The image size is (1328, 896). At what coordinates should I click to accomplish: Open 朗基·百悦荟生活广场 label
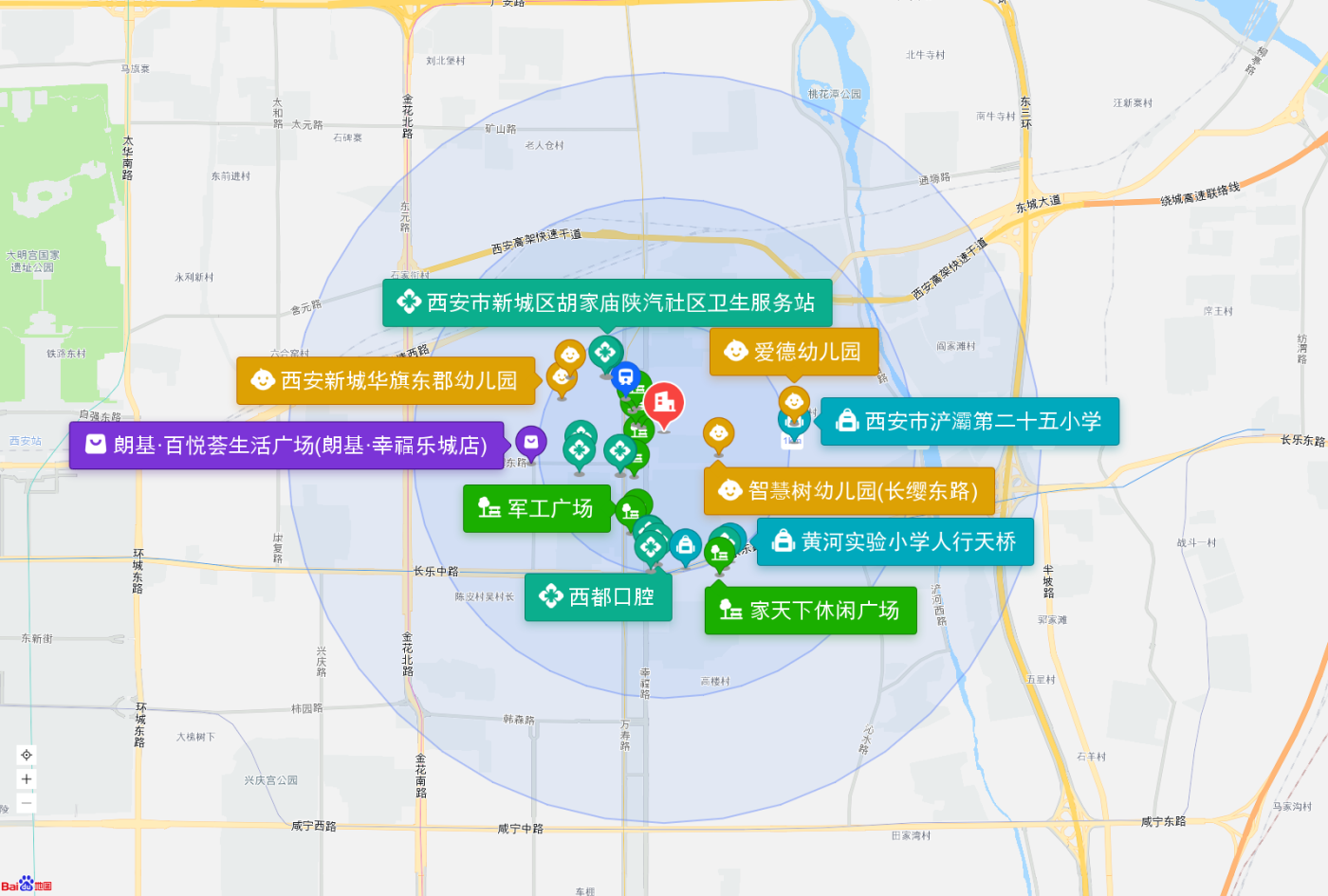tap(286, 445)
